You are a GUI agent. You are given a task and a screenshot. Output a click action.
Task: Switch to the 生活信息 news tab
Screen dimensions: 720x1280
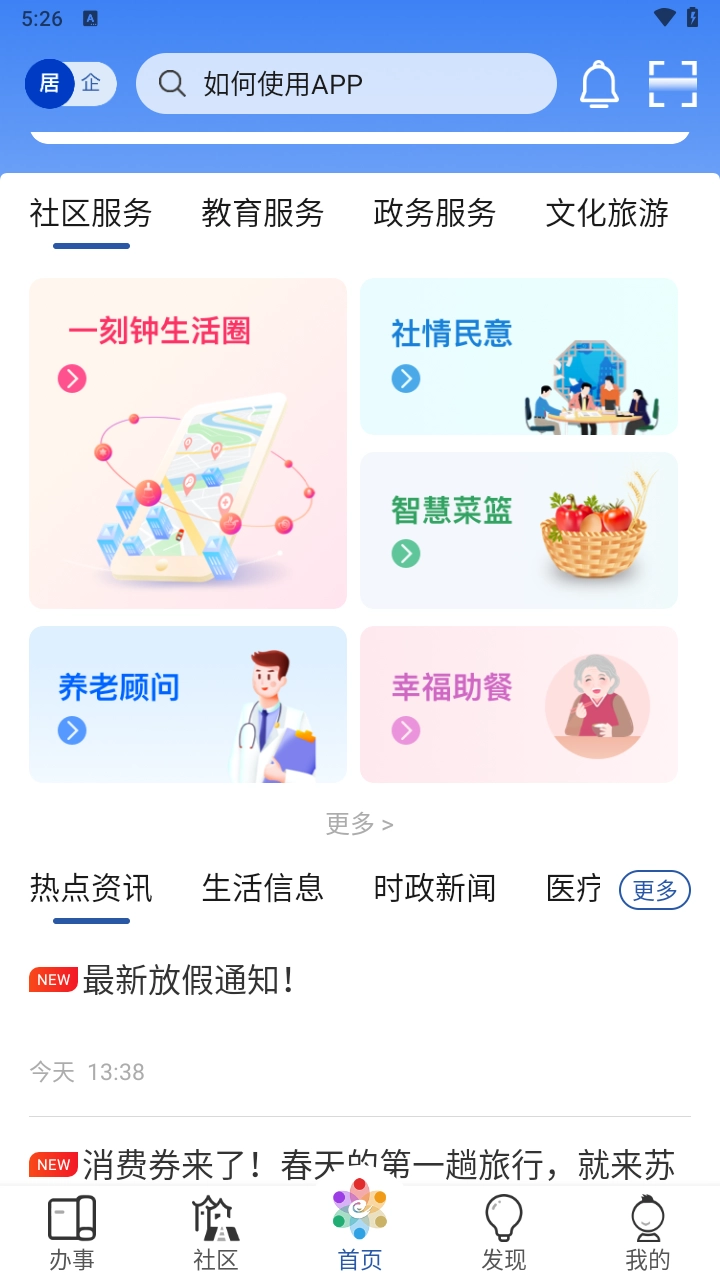[x=263, y=888]
